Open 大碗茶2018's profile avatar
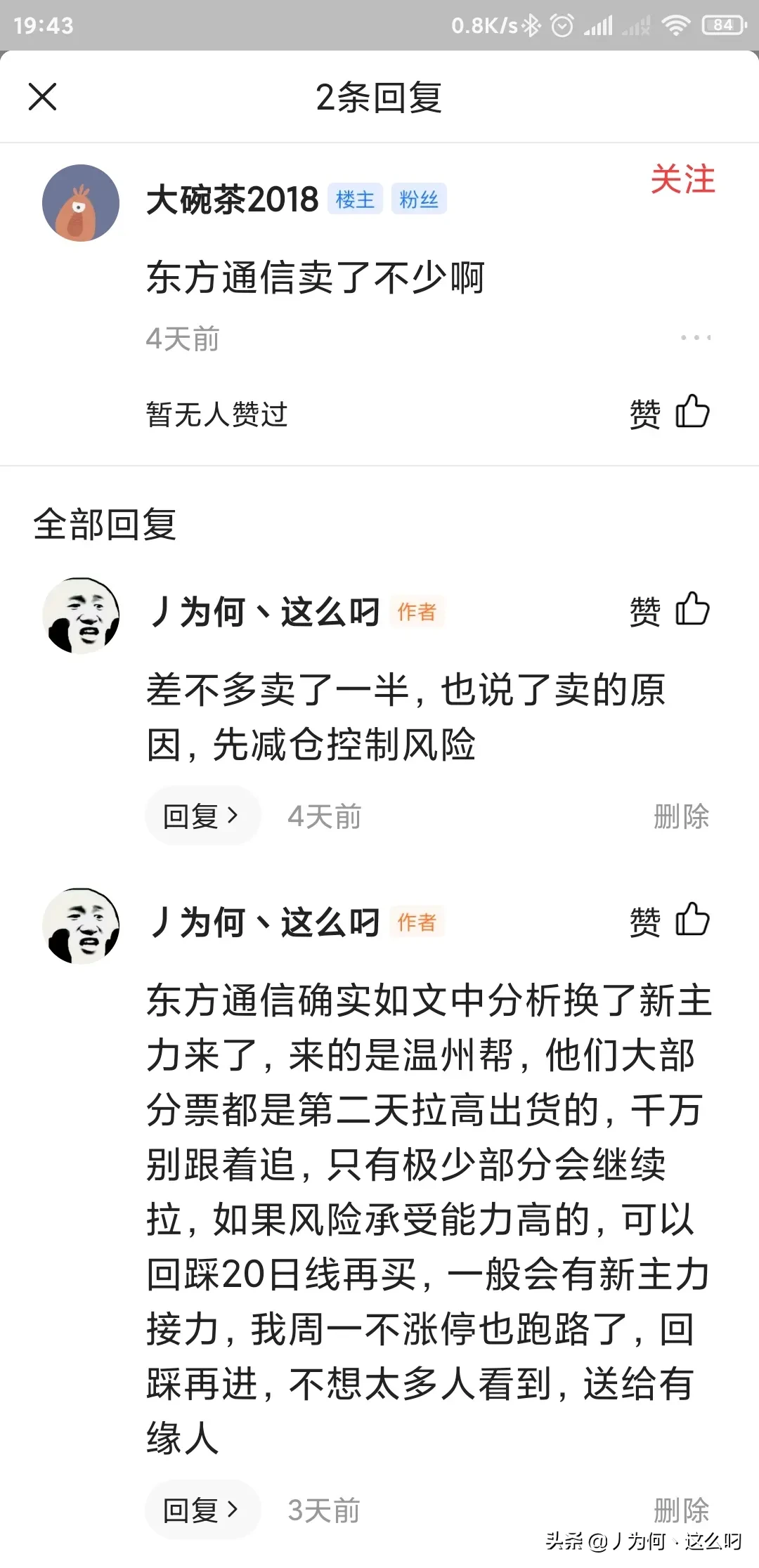Viewport: 759px width, 1568px height. click(x=81, y=203)
